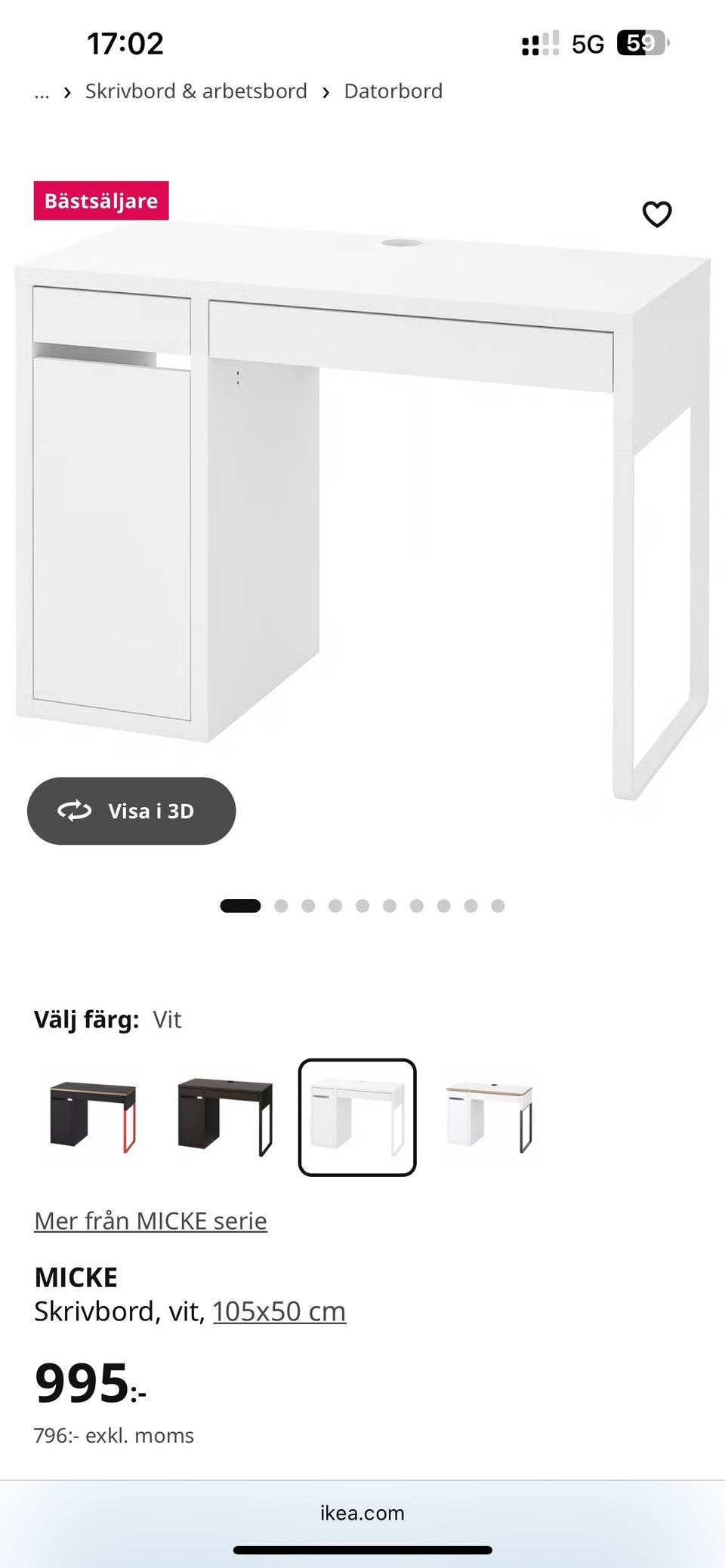Select the black desk with red leg
725x1568 pixels.
(x=93, y=1117)
